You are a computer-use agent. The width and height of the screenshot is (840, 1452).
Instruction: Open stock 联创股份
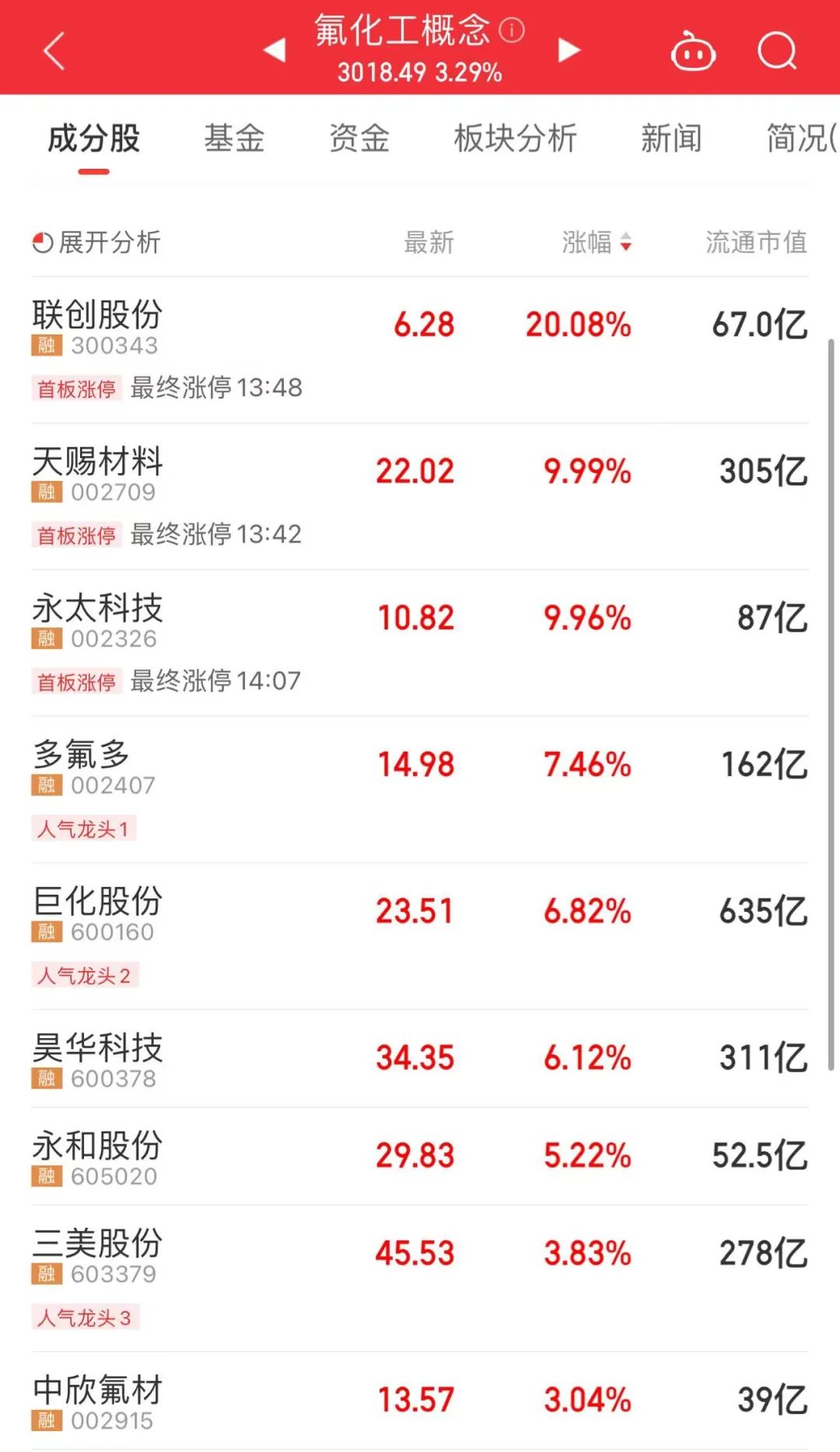coord(97,316)
